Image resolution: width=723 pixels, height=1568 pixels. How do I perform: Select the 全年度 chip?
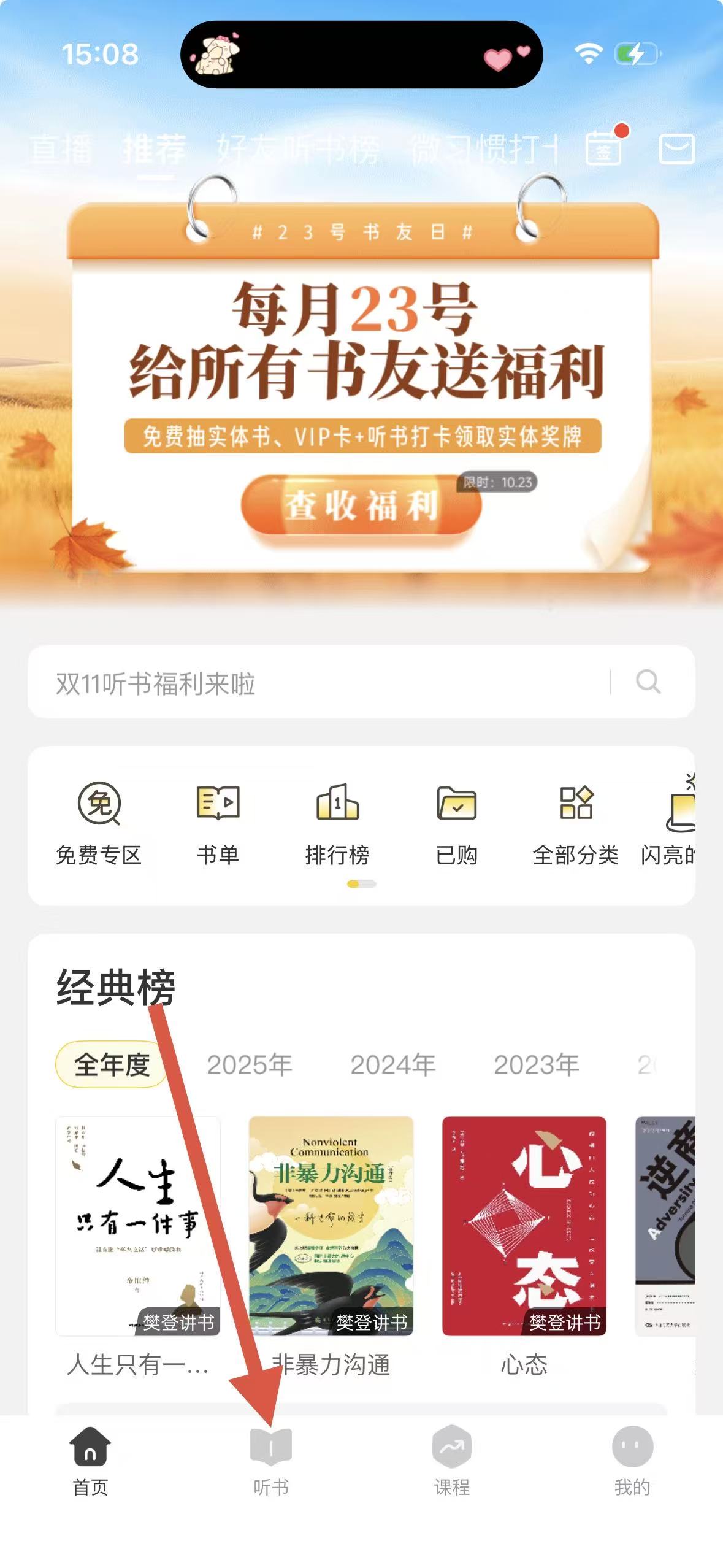point(112,1064)
